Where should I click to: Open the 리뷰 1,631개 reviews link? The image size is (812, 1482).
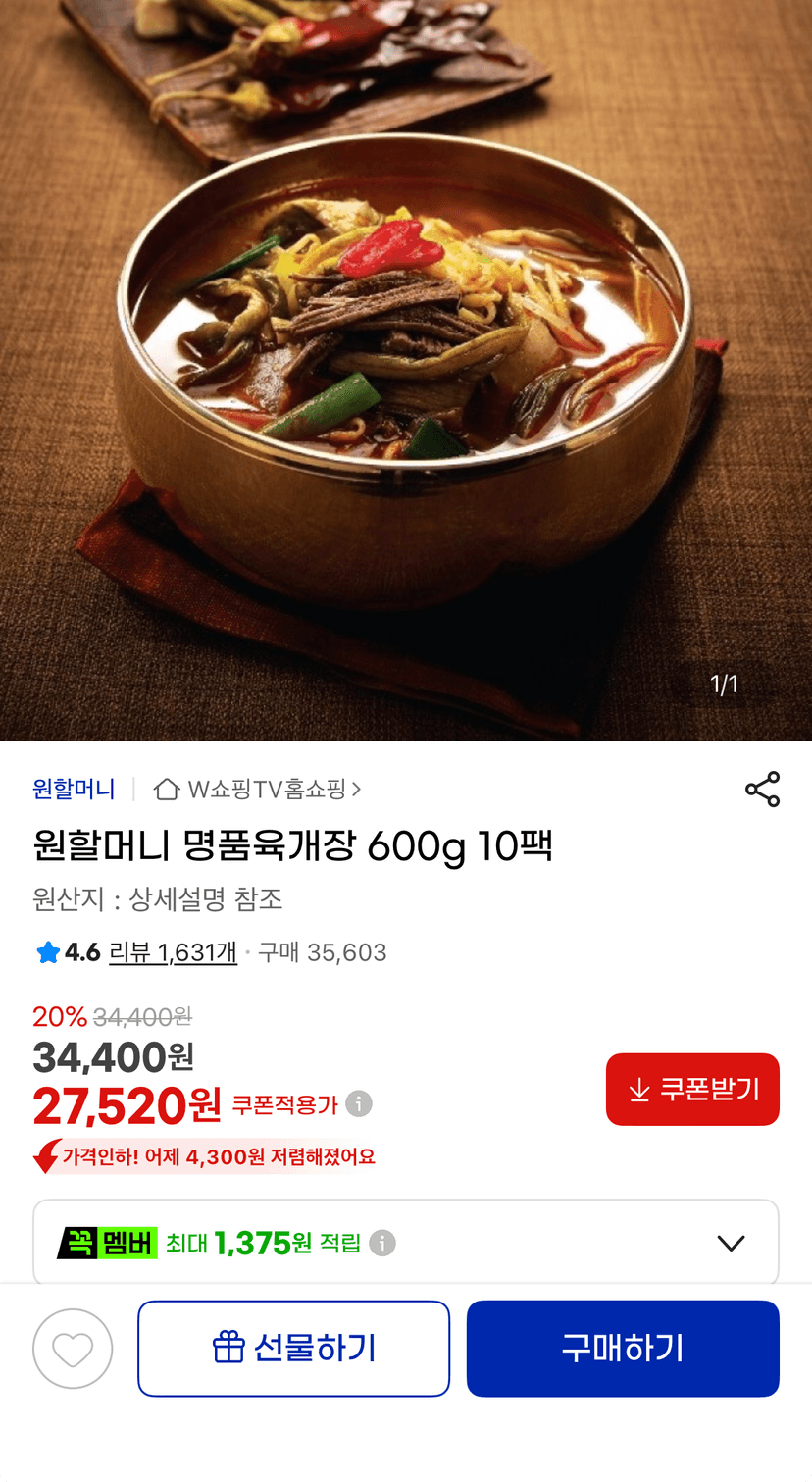coord(173,952)
